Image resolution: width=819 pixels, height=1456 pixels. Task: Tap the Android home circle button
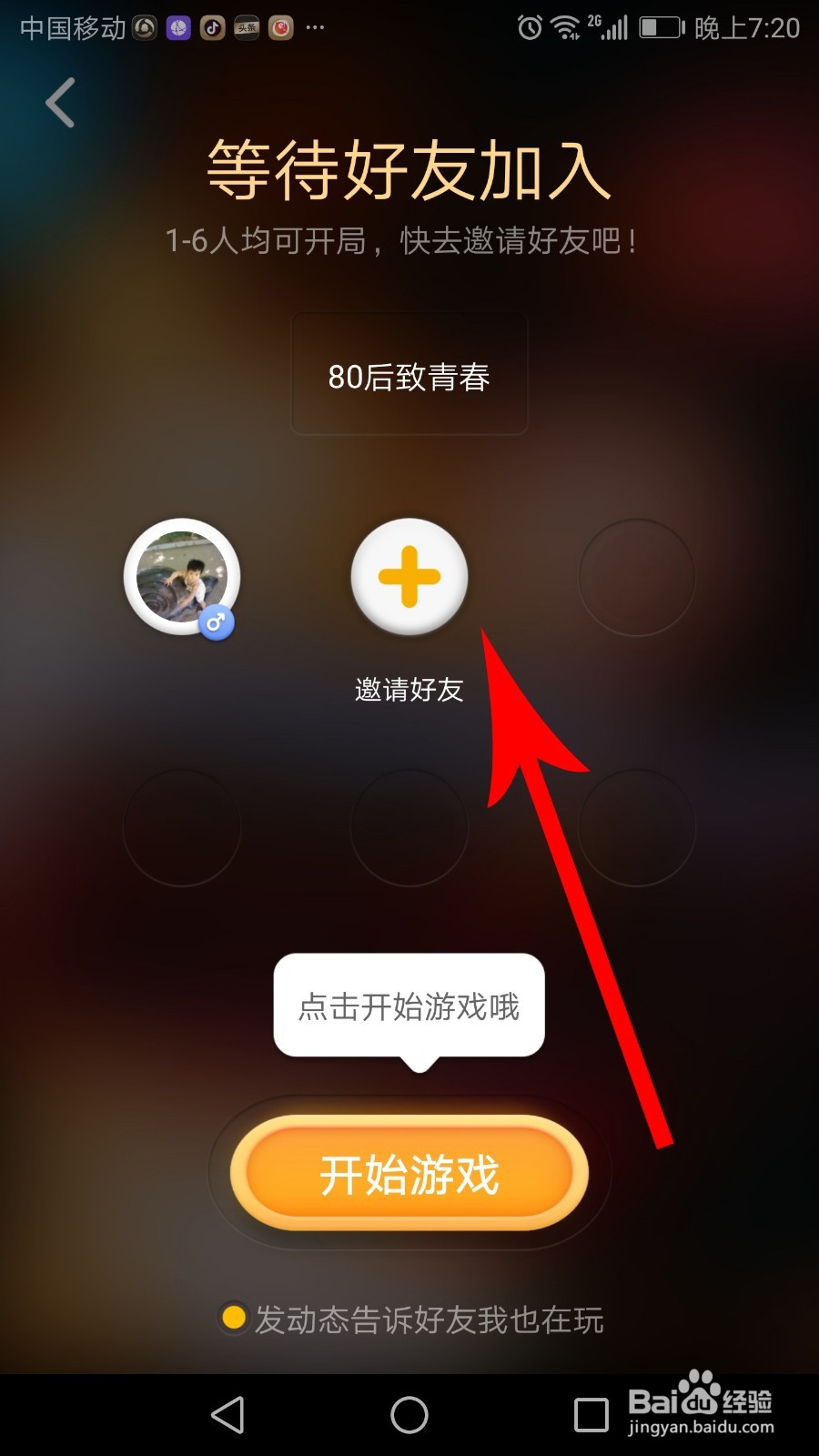coord(409,1415)
